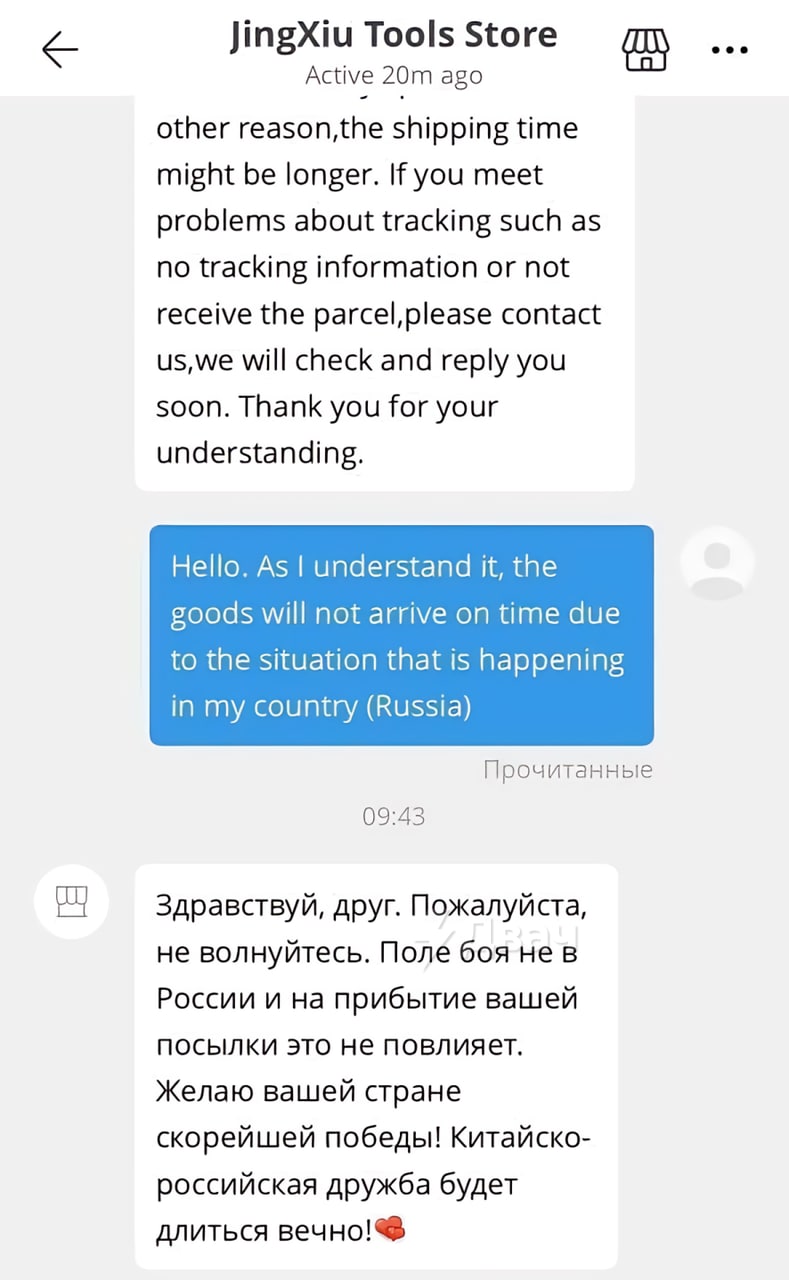Go back using the arrow icon
Viewport: 789px width, 1280px height.
click(x=60, y=48)
